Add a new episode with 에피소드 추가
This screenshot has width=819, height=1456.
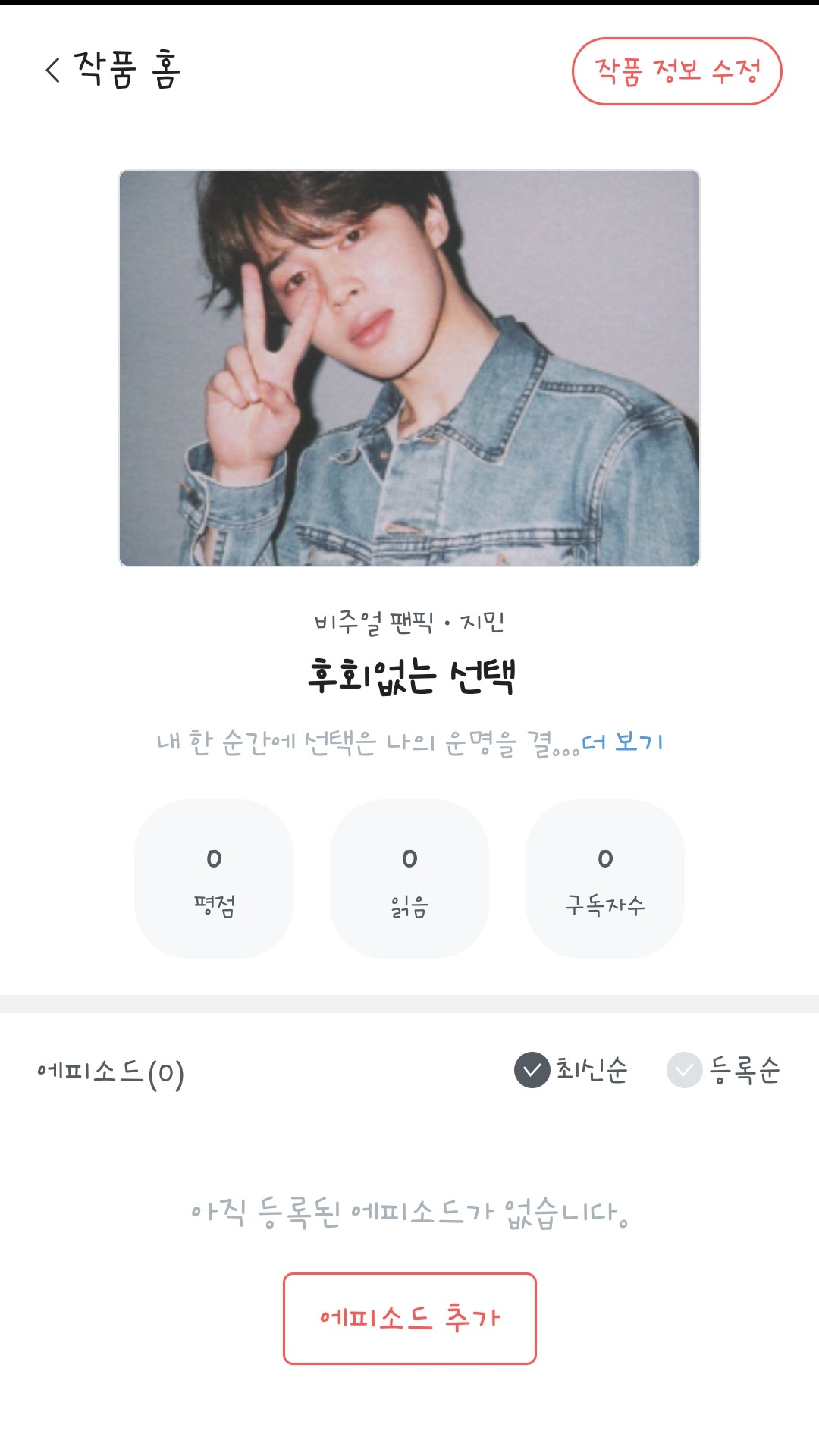pos(409,1318)
